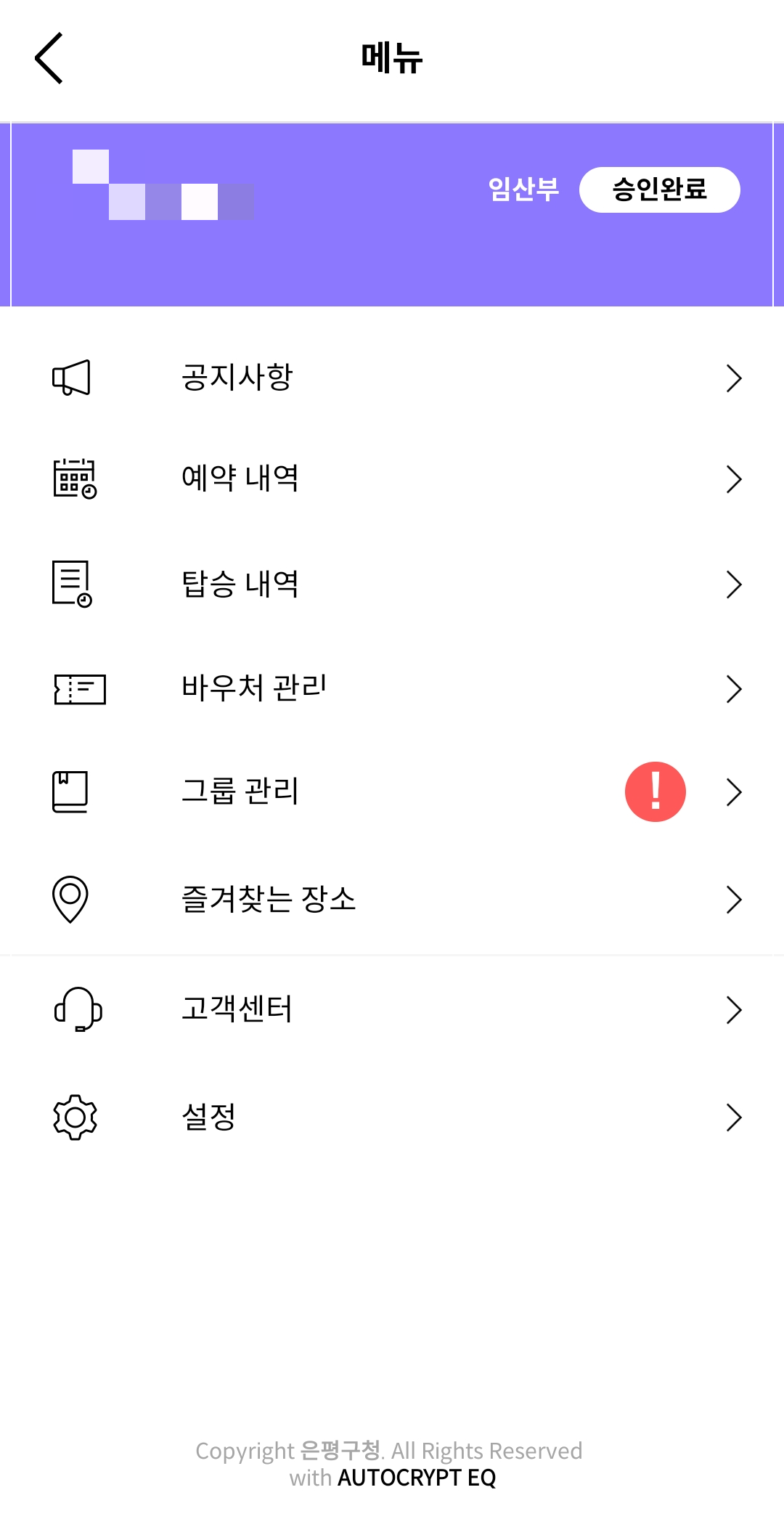Select the headset icon beside 고객센터
This screenshot has width=784, height=1527.
click(x=75, y=1009)
